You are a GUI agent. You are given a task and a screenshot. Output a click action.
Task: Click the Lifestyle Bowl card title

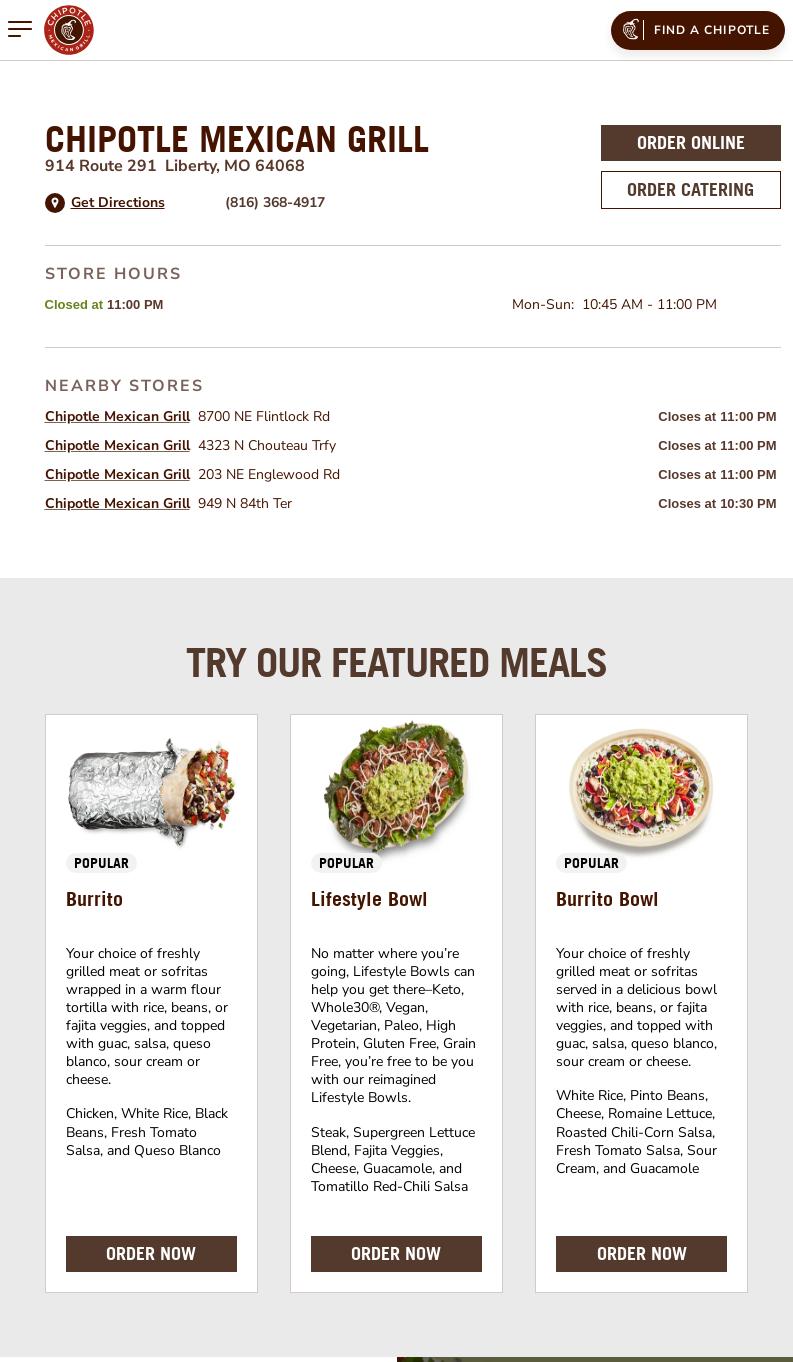[369, 899]
